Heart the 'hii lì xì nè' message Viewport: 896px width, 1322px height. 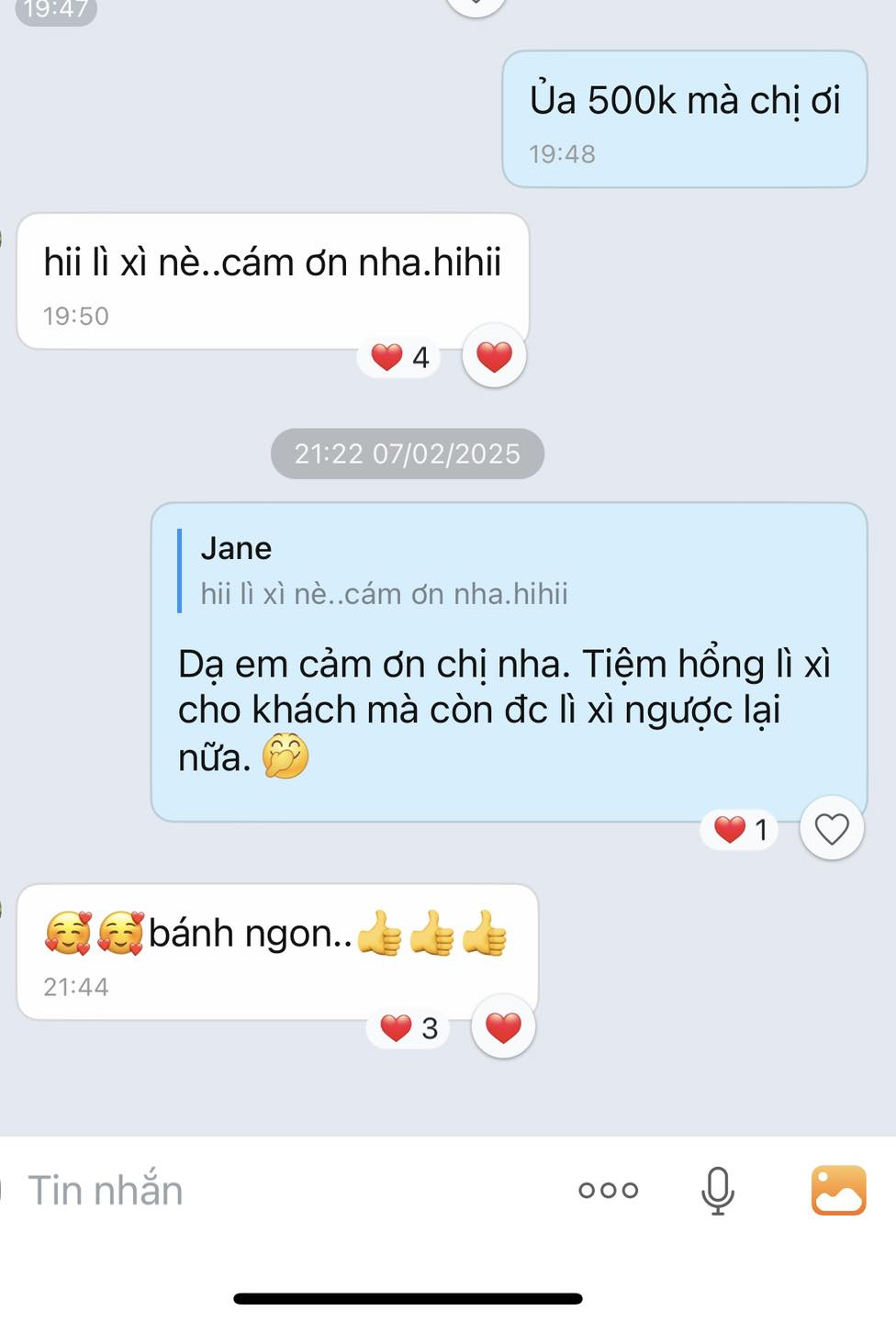(x=494, y=355)
